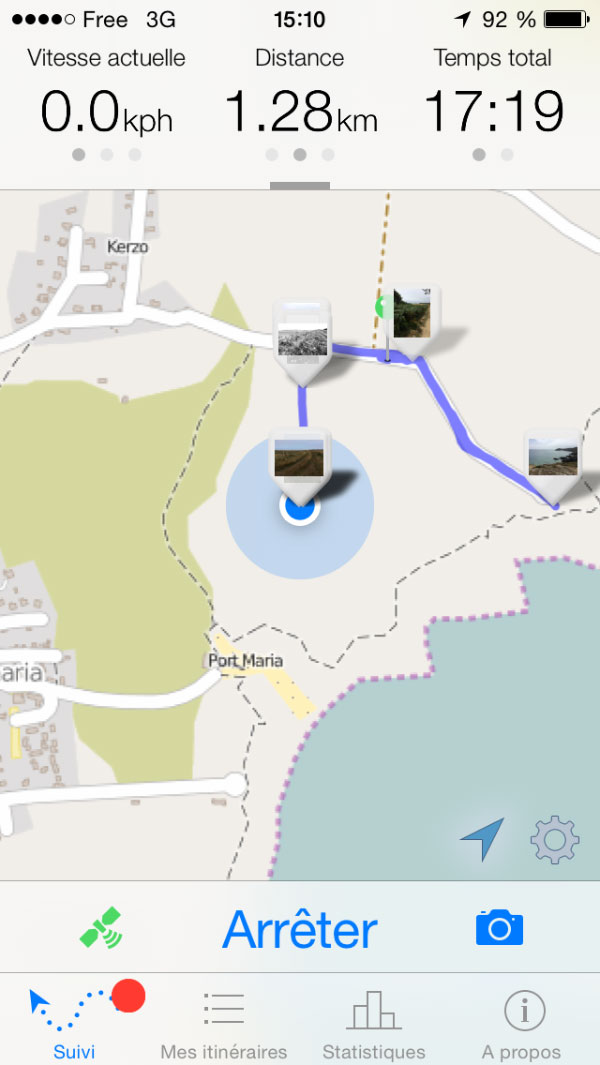Open the coastal photo pin at route end
Image resolution: width=600 pixels, height=1065 pixels.
(x=553, y=460)
